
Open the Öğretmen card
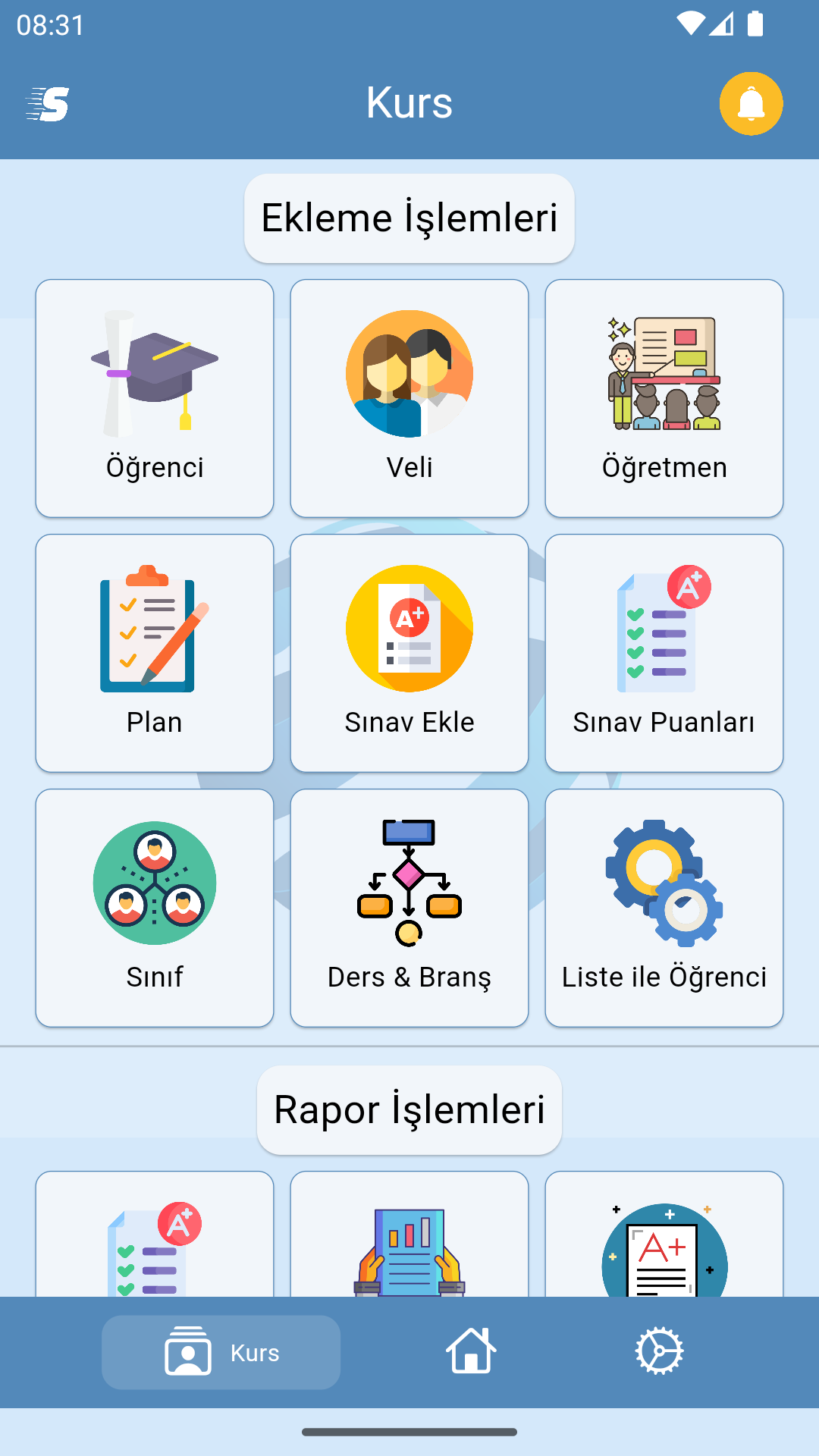tap(664, 398)
